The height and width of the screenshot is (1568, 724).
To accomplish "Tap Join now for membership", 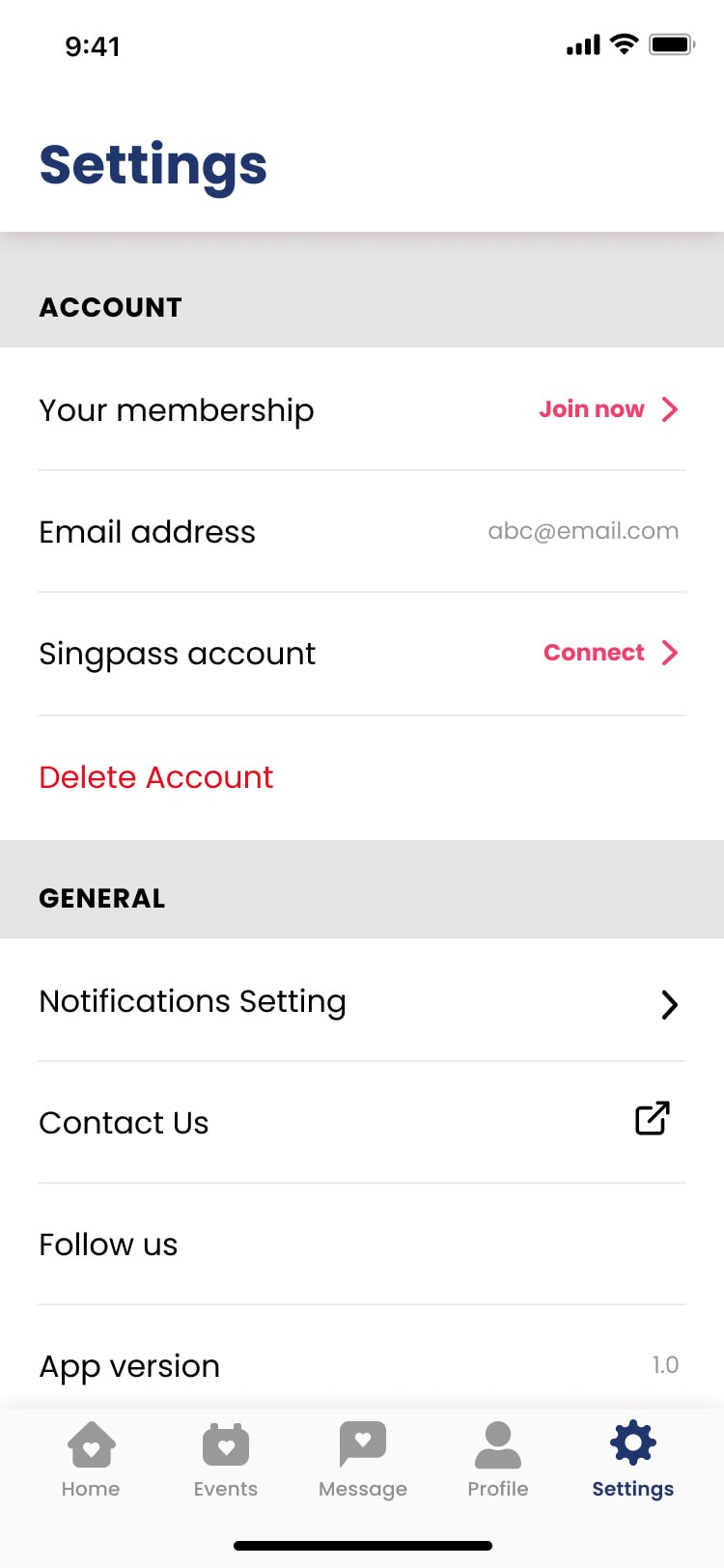I will [608, 409].
